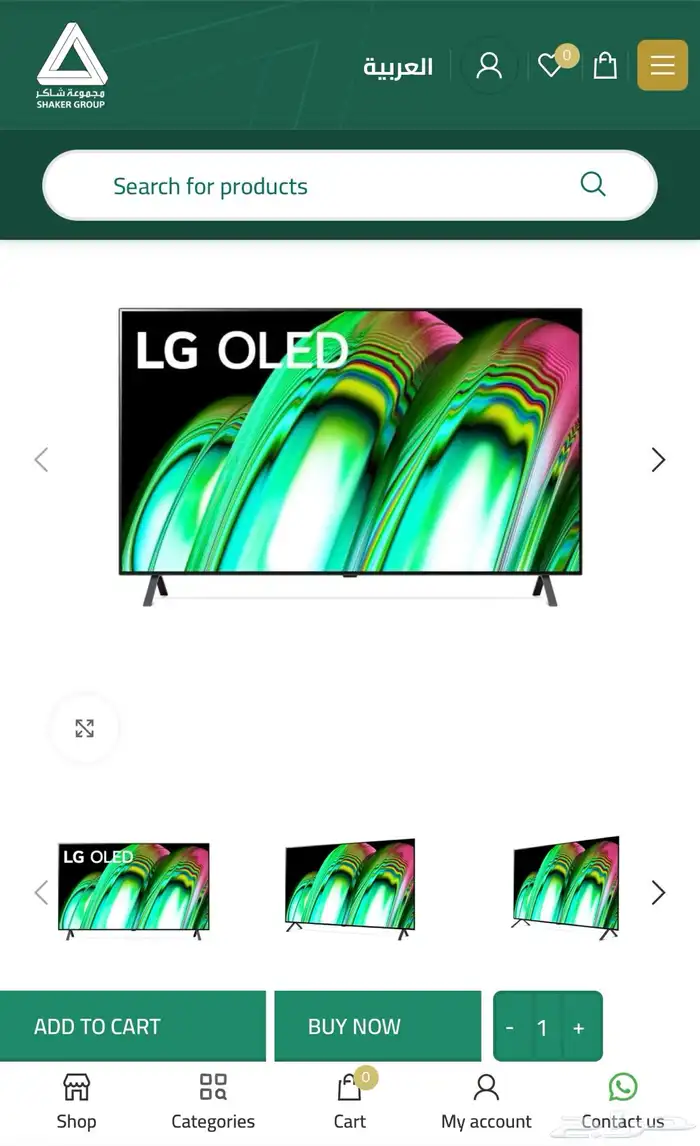Increase quantity with plus button

coord(579,1028)
